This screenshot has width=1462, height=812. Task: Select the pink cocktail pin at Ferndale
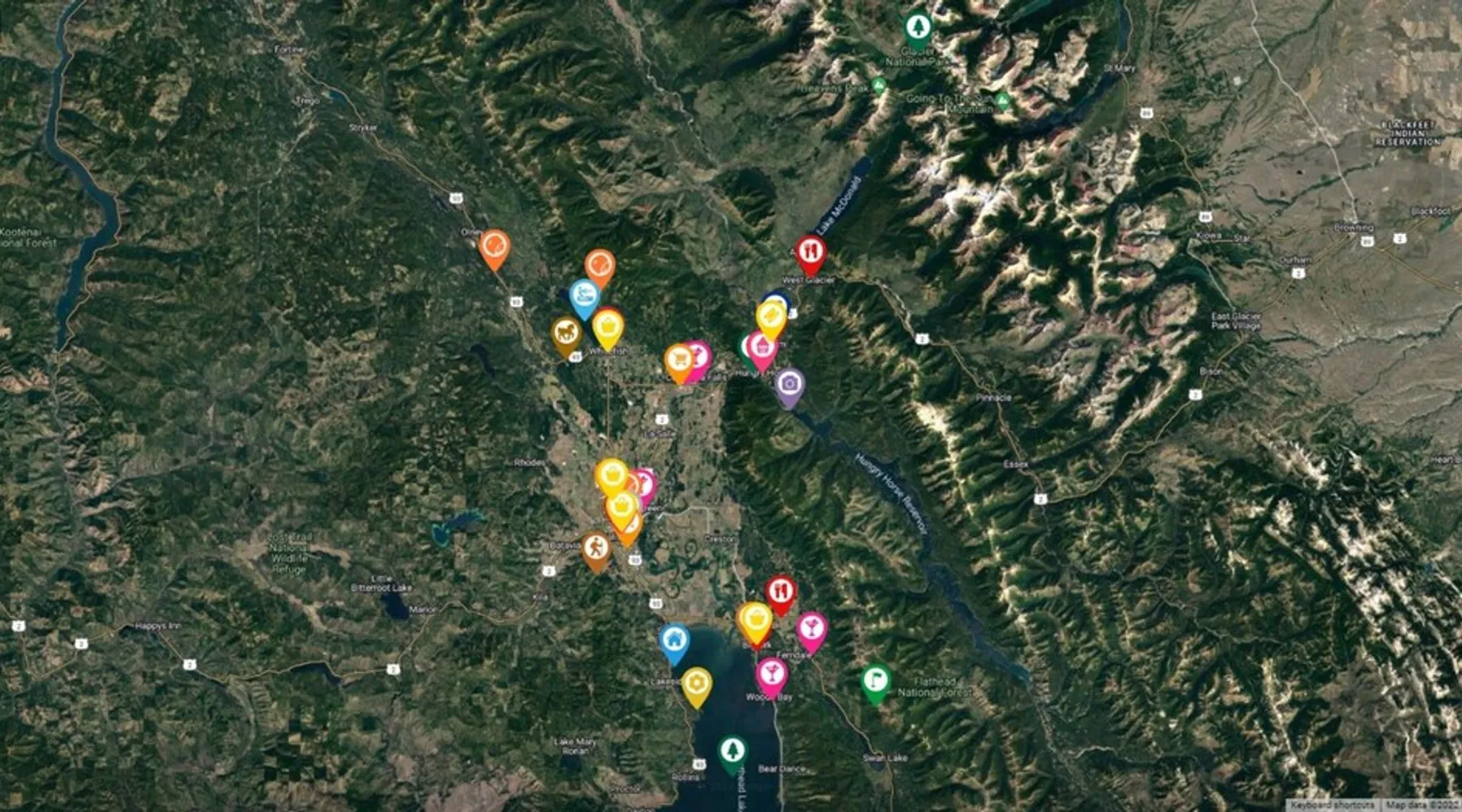pyautogui.click(x=811, y=628)
